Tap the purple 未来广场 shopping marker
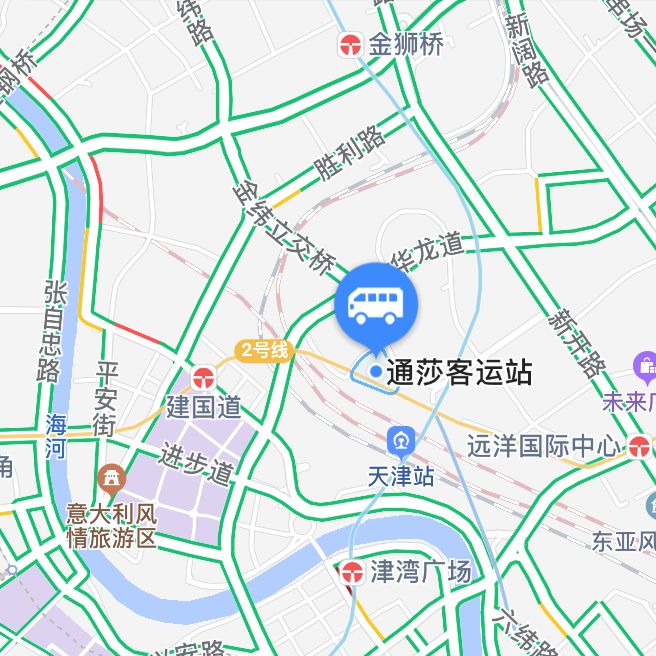This screenshot has height=656, width=656. click(x=646, y=368)
